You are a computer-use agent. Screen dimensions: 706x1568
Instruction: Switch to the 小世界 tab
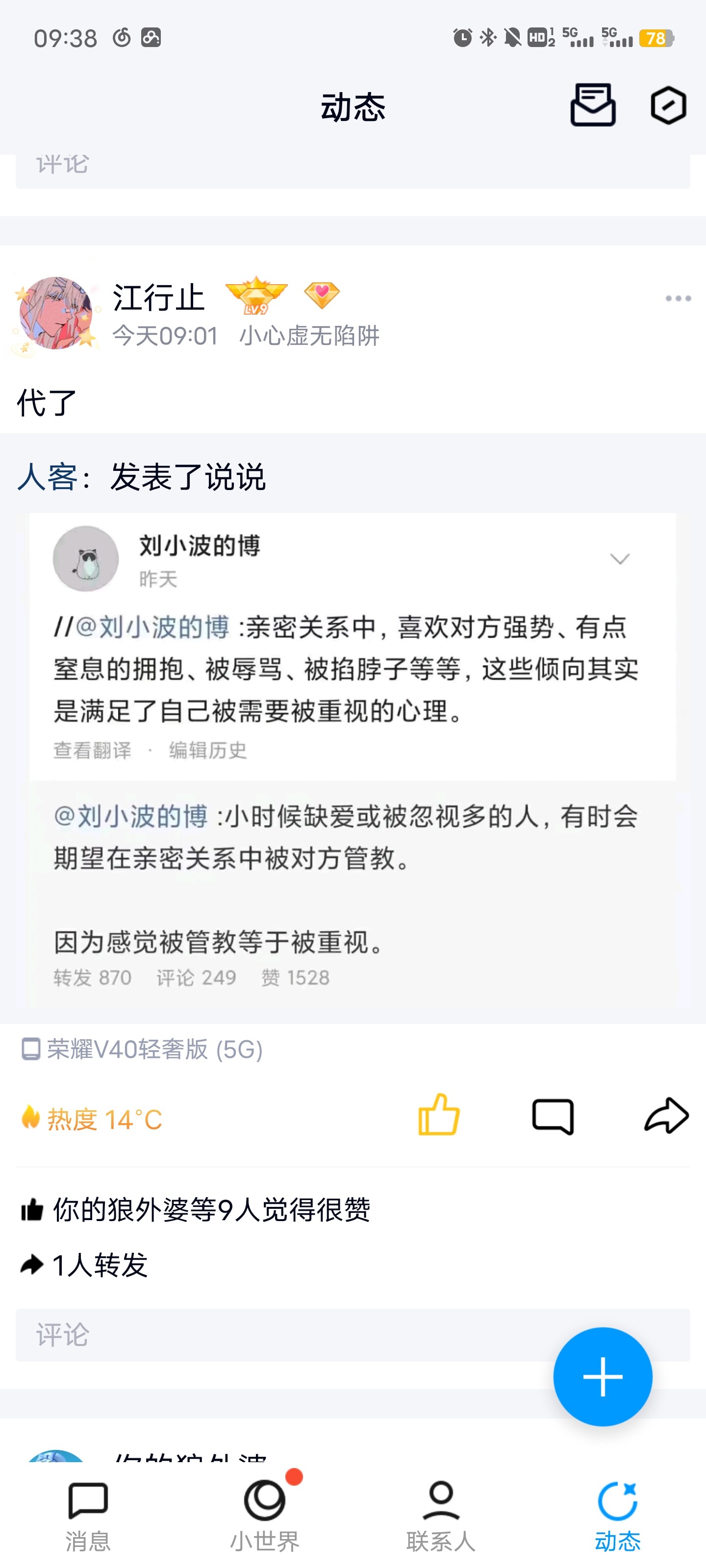point(264,1515)
